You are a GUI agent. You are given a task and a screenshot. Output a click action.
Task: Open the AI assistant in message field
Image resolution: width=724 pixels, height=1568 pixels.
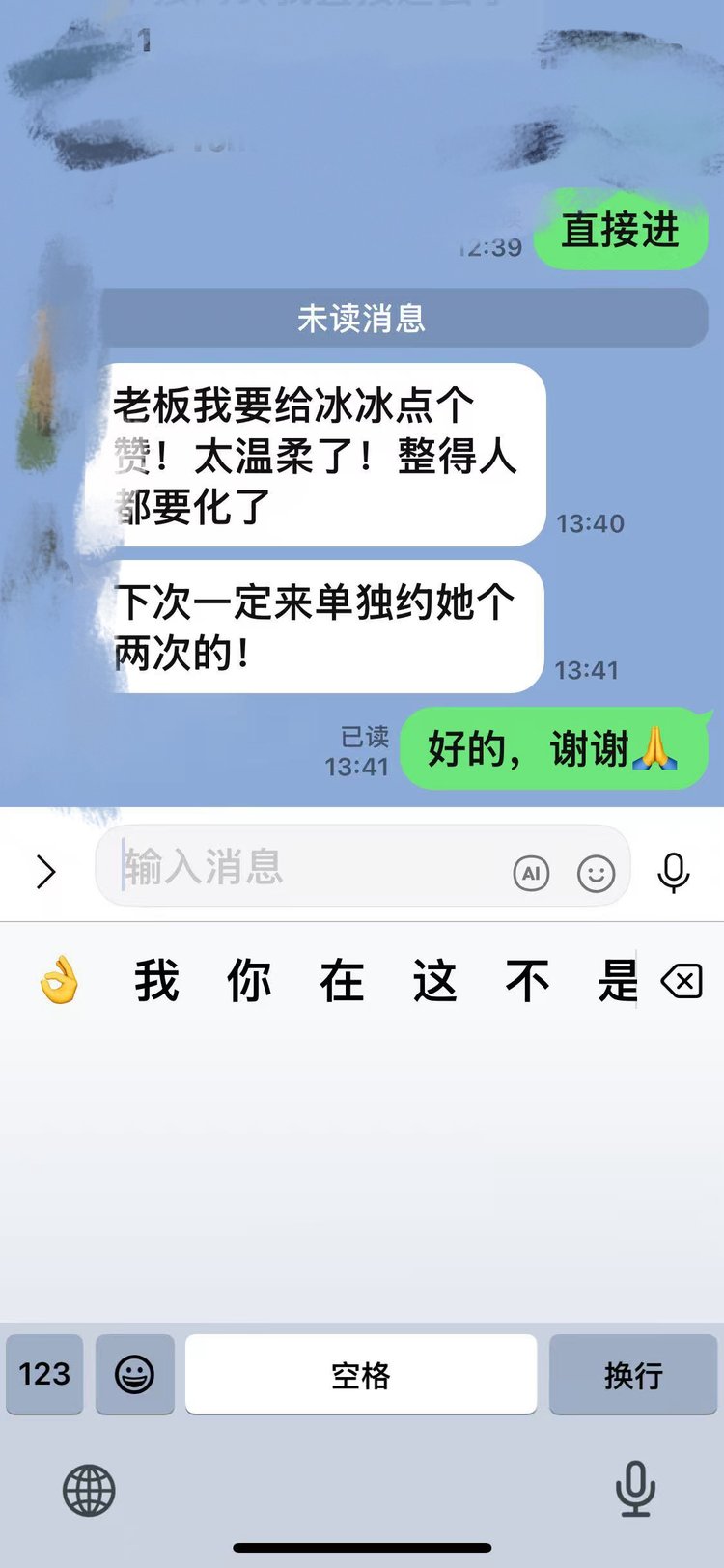coord(531,874)
